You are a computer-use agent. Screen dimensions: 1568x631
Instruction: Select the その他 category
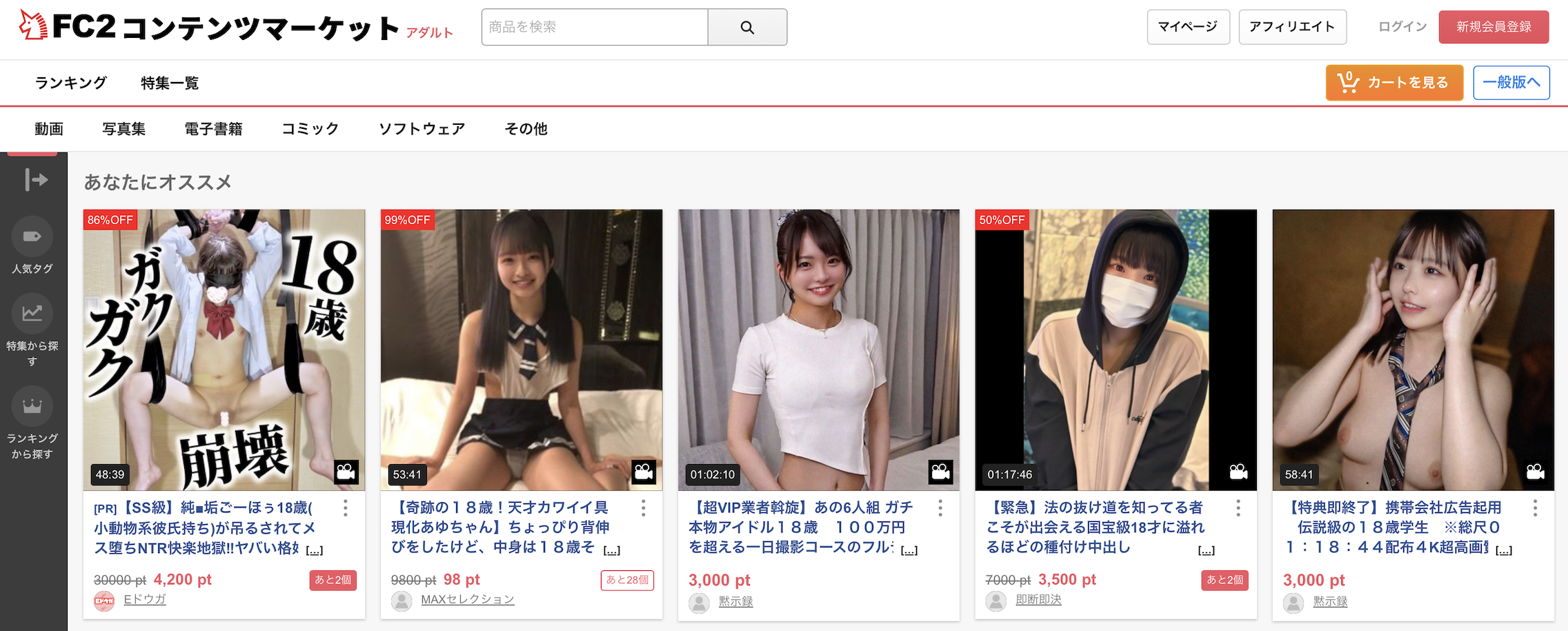pyautogui.click(x=526, y=129)
